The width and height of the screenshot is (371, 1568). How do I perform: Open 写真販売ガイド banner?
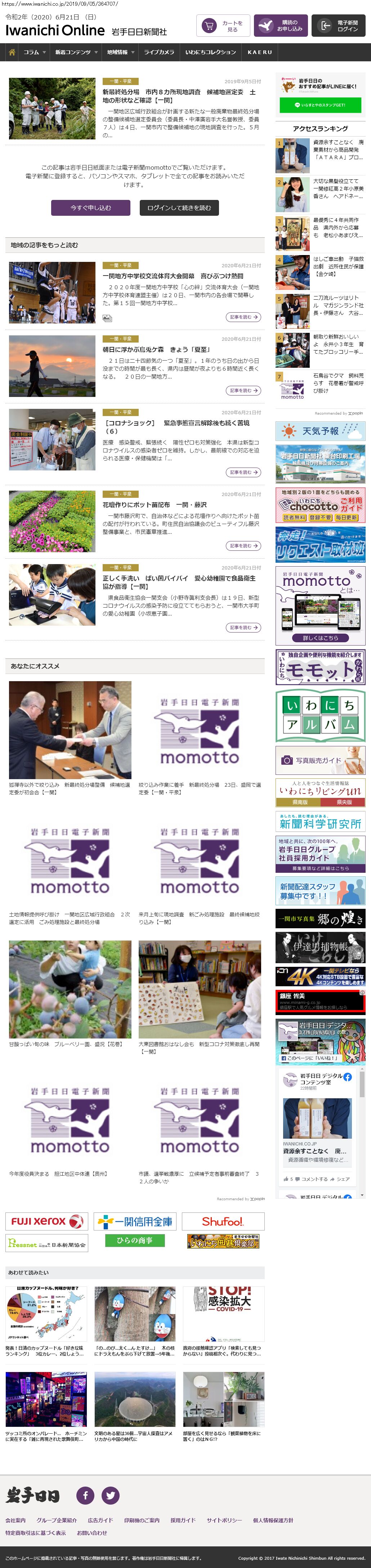pyautogui.click(x=320, y=760)
